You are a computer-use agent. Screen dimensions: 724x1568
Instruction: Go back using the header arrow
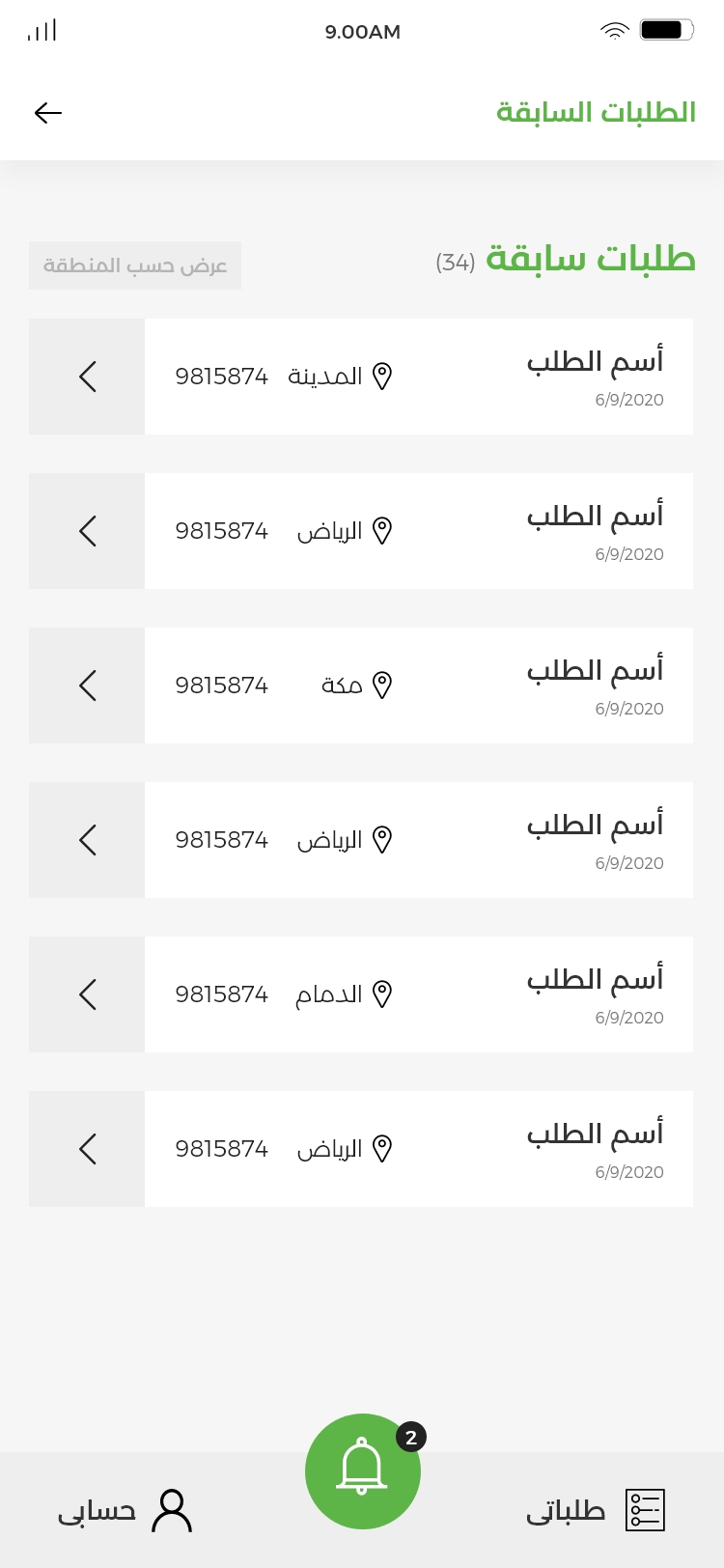tap(48, 113)
